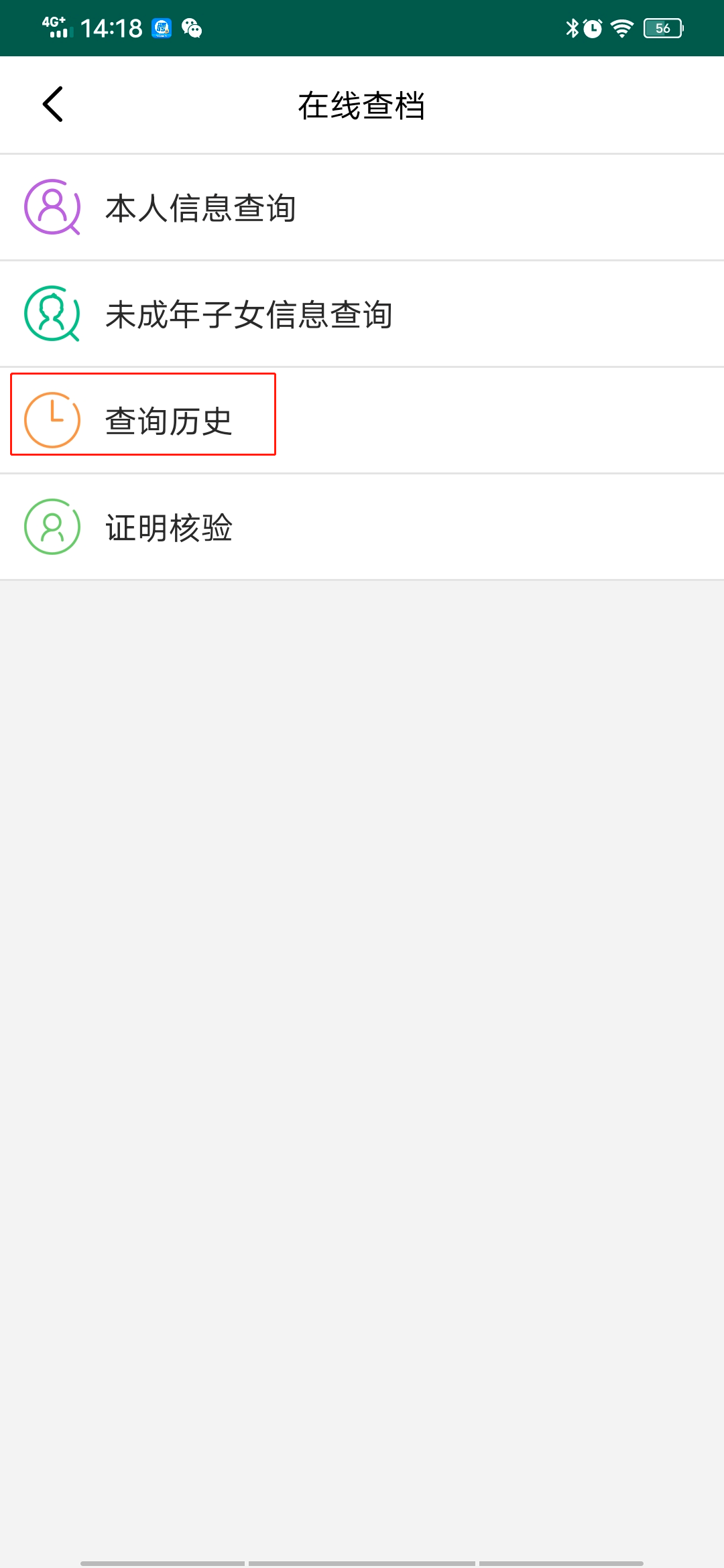Open 本人信息查询
Screen dimensions: 724x1568
201,208
